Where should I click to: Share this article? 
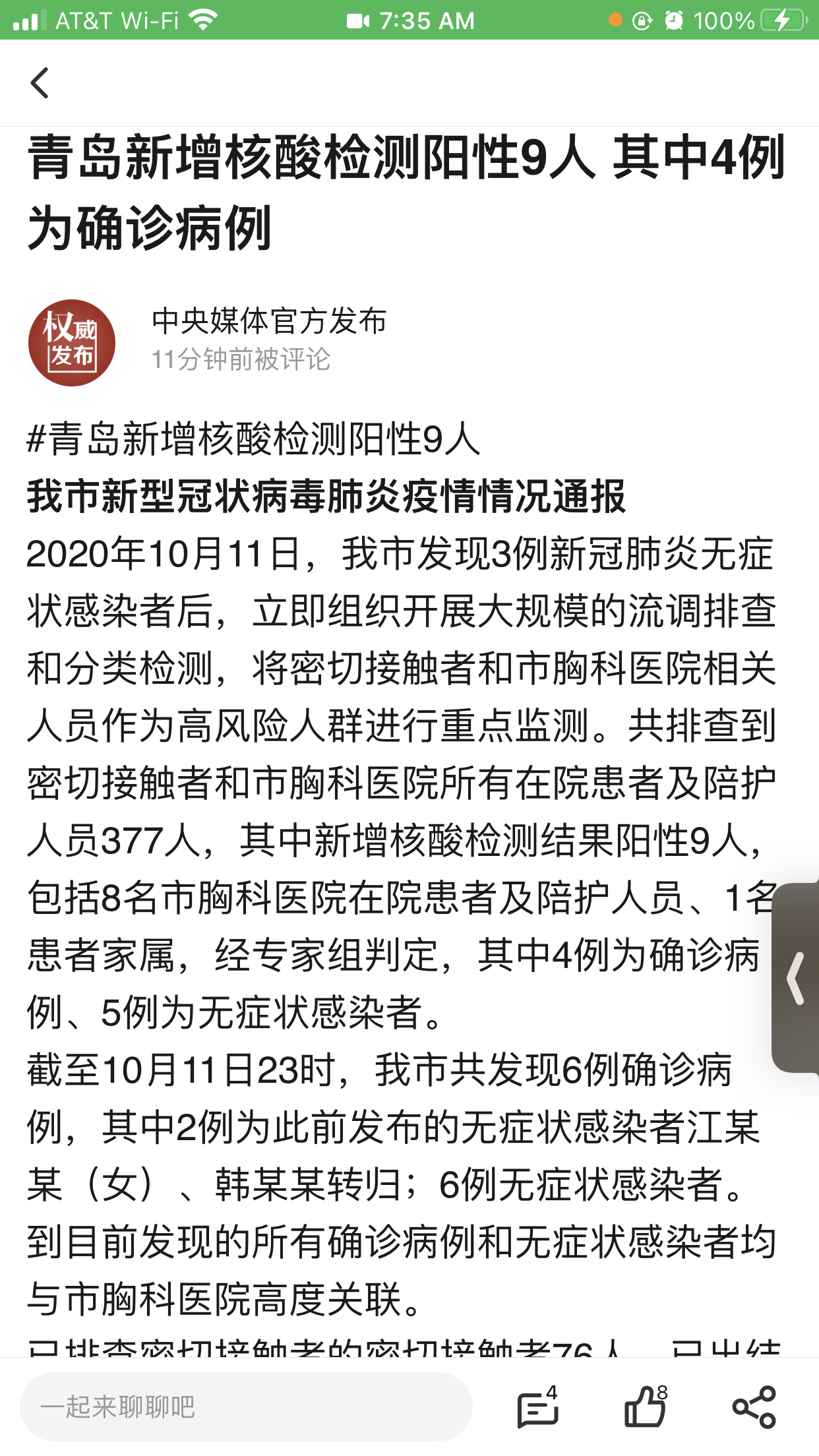coord(754,1407)
